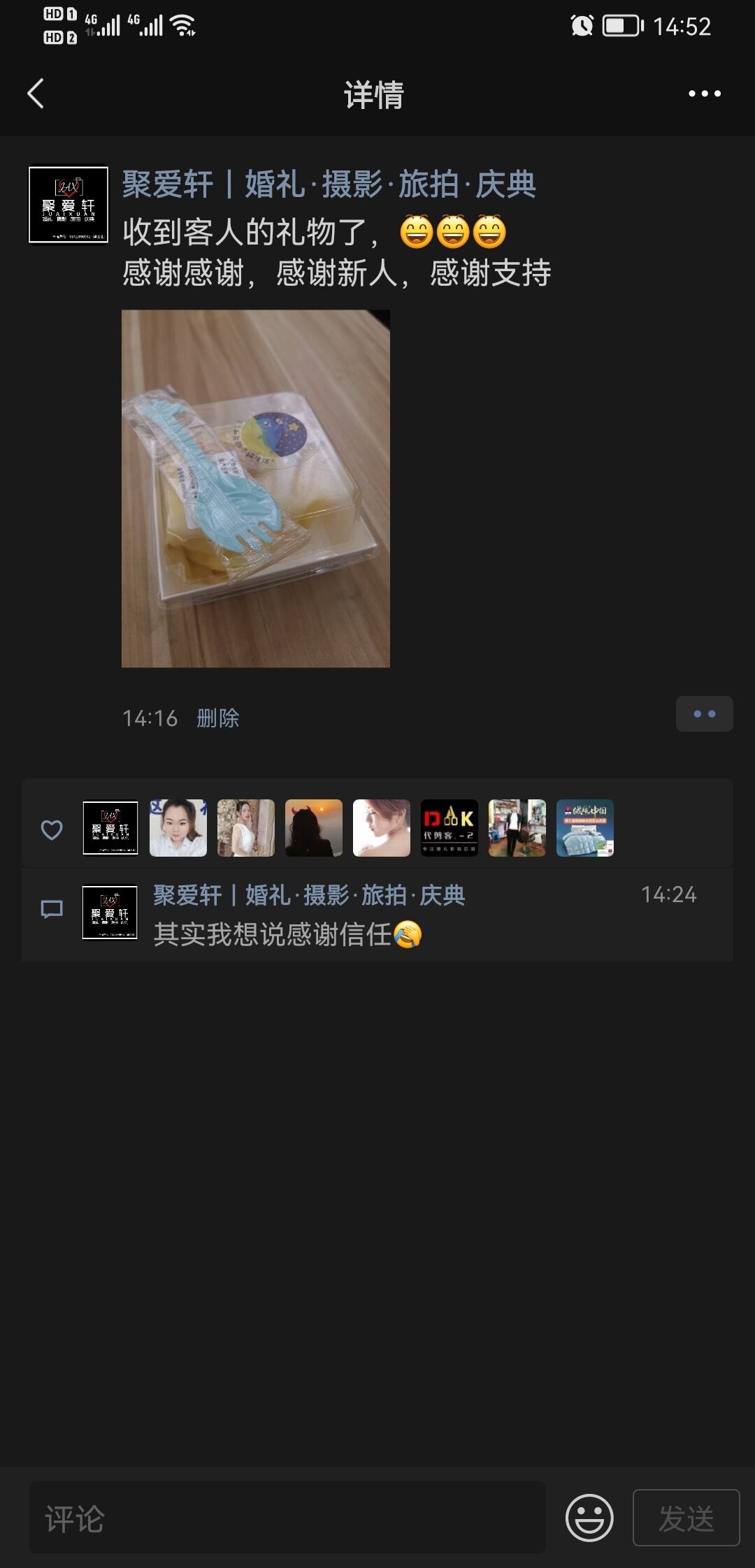Tap 删除 to delete this post
755x1568 pixels.
(x=218, y=718)
